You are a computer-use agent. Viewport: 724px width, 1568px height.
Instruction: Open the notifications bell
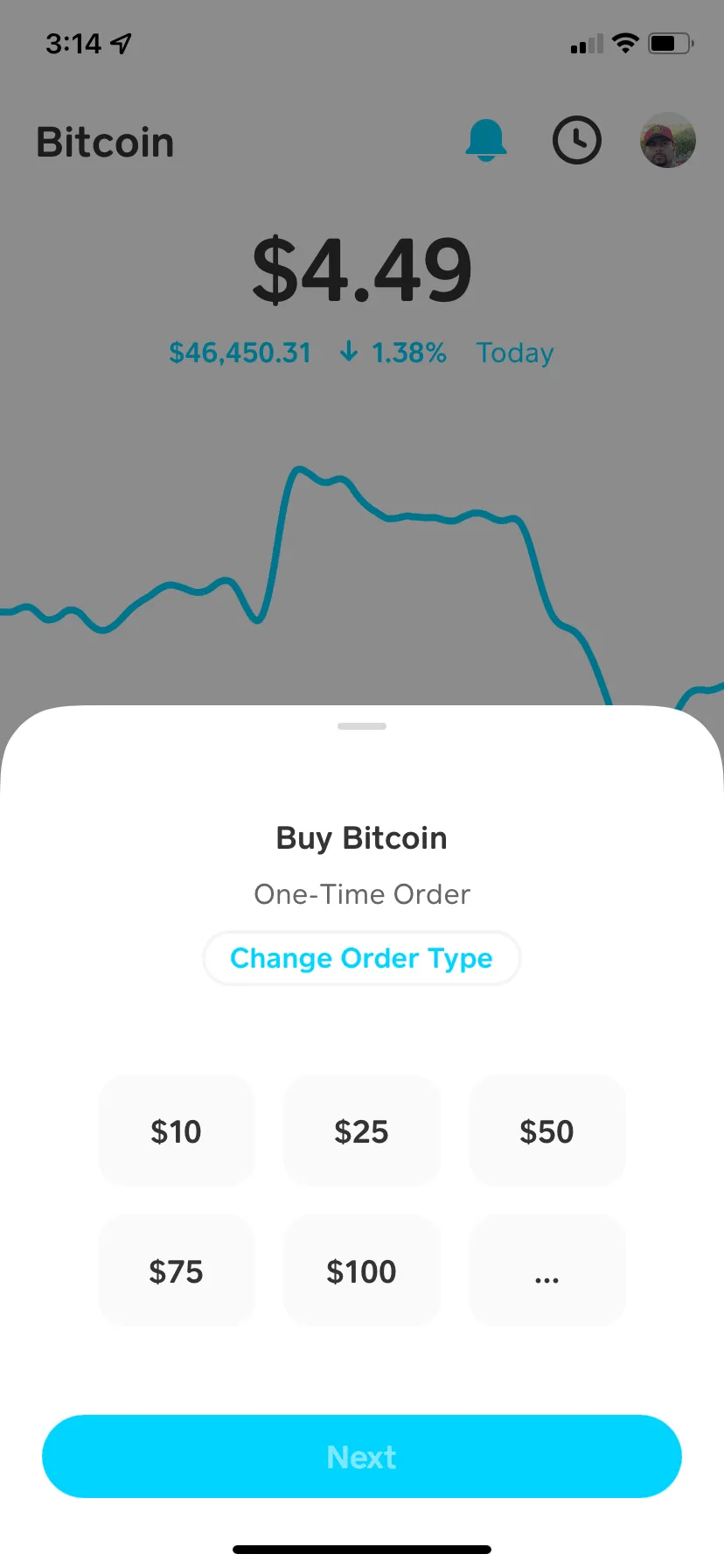486,140
